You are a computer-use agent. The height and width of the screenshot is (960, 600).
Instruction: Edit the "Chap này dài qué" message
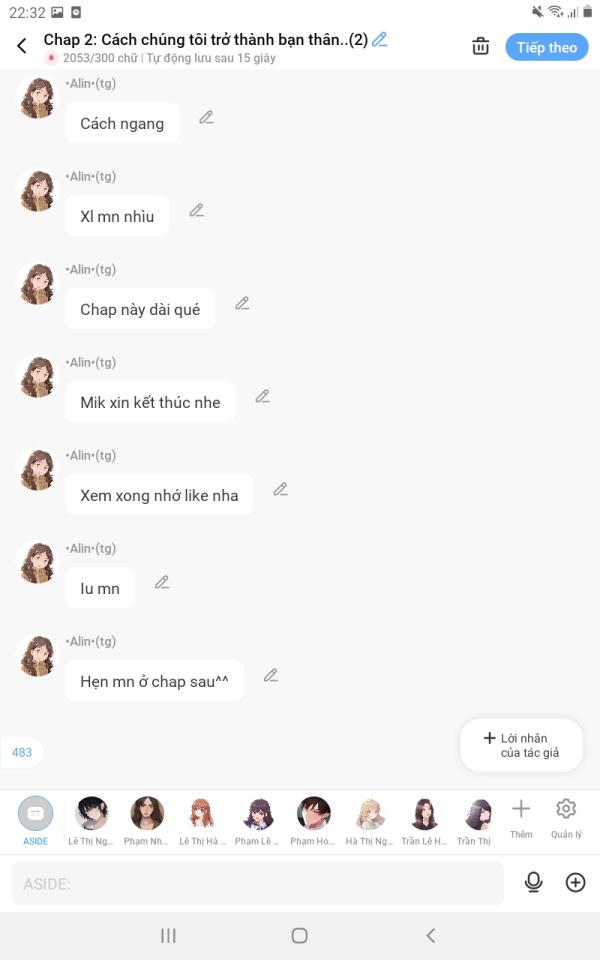[x=242, y=303]
